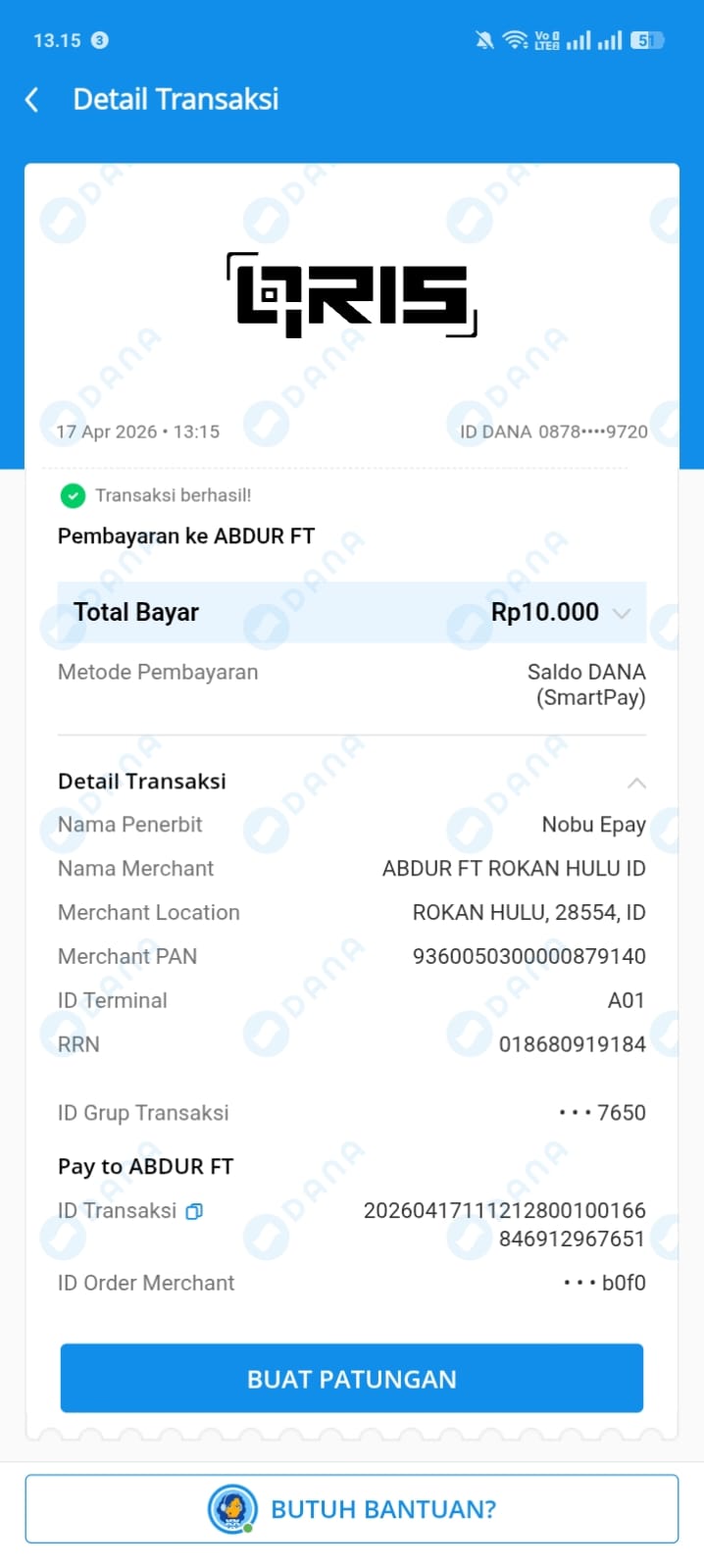Collapse the Detail Transaksi section
Image resolution: width=704 pixels, height=1568 pixels.
point(636,783)
